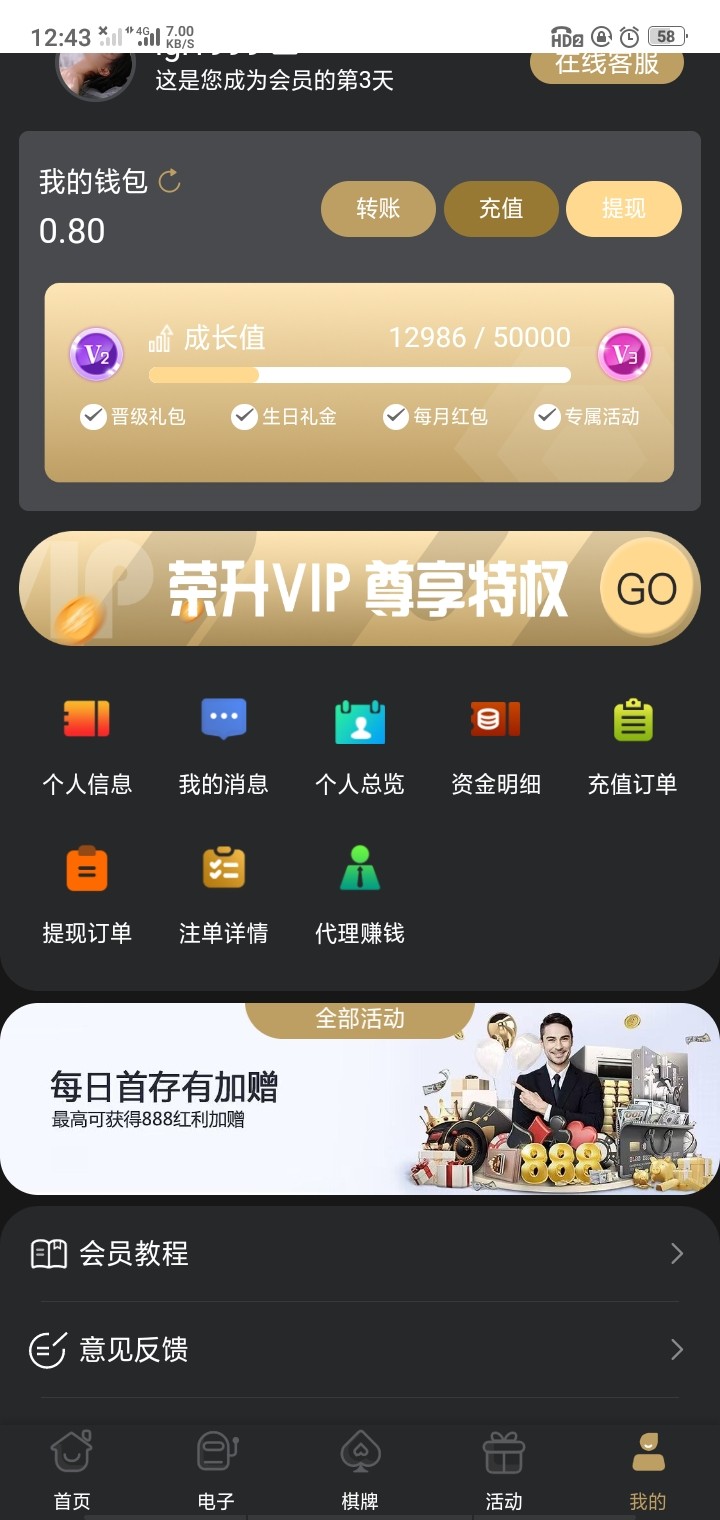This screenshot has height=1520, width=720.
Task: Tap the 转账 transfer button
Action: (378, 208)
